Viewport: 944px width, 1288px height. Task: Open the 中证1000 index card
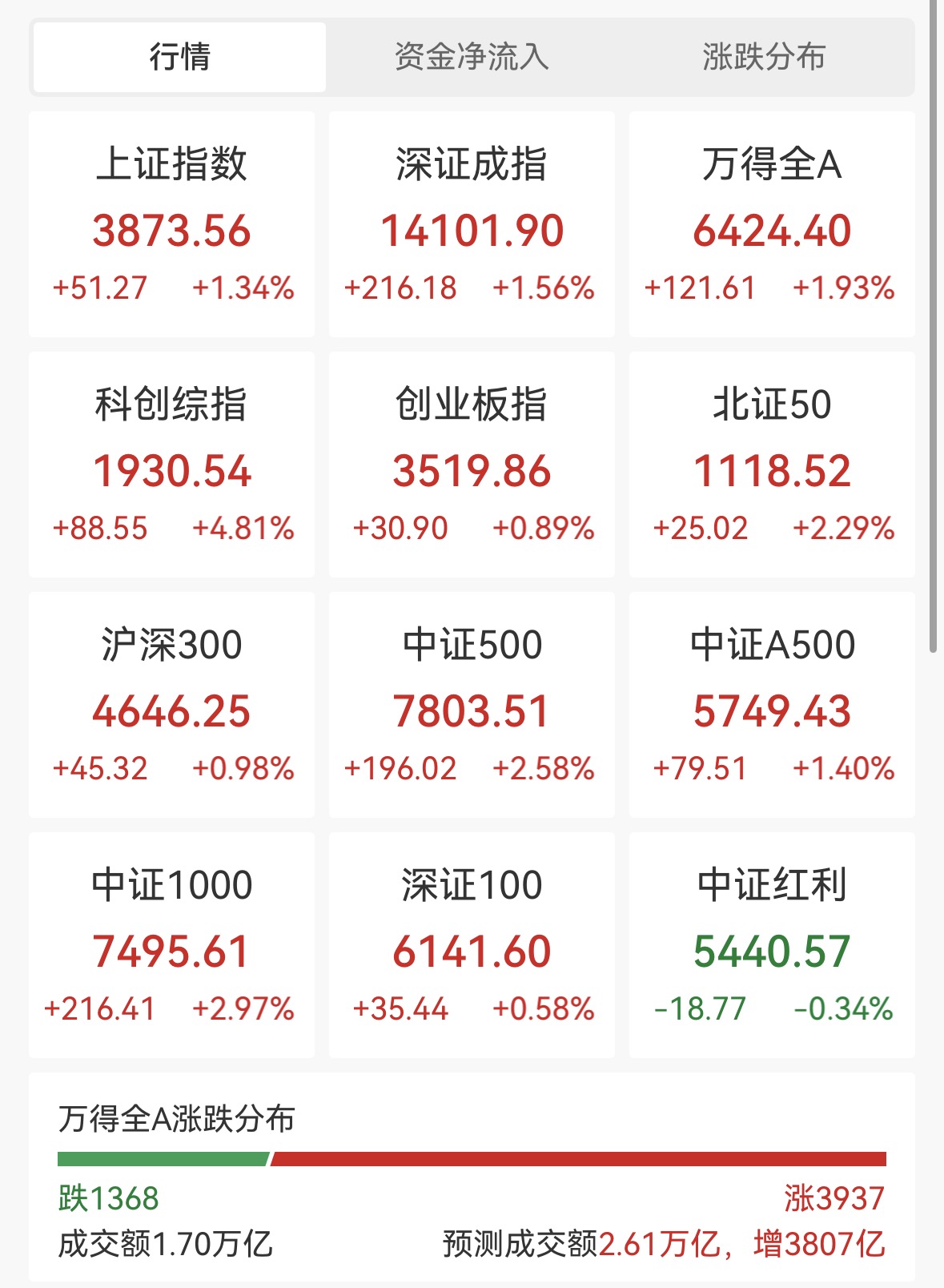point(171,945)
